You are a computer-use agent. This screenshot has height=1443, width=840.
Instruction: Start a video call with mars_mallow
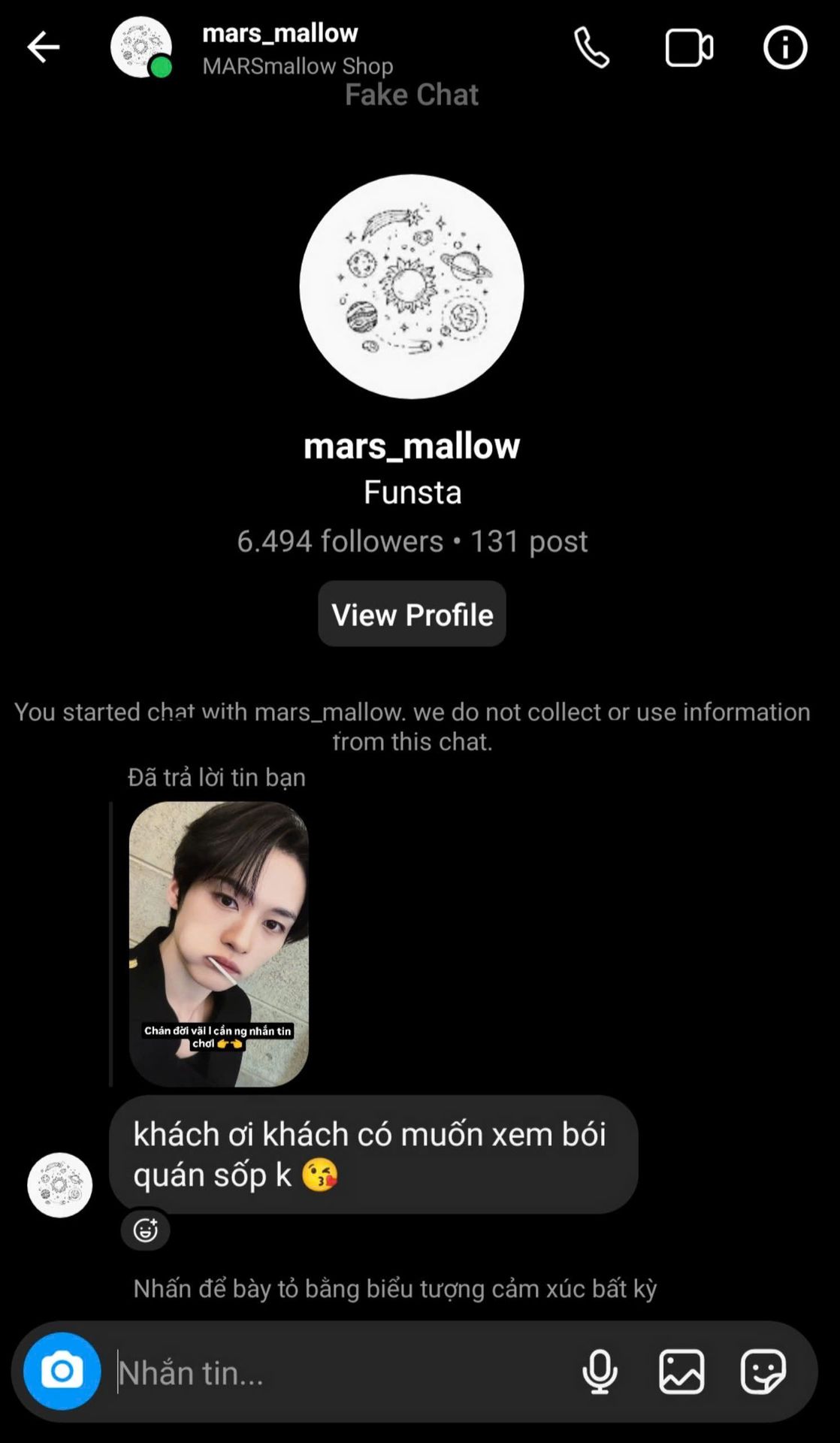(688, 48)
